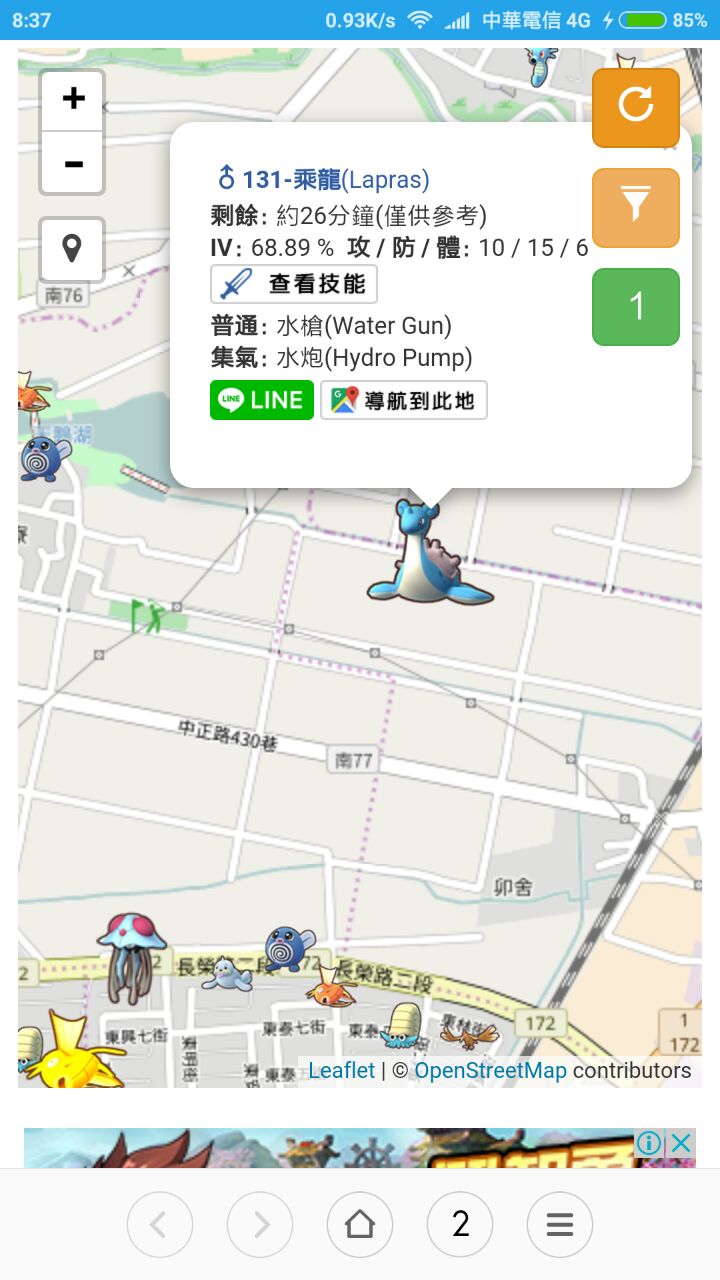The width and height of the screenshot is (720, 1280).
Task: Tap the green number 1 button
Action: [635, 307]
